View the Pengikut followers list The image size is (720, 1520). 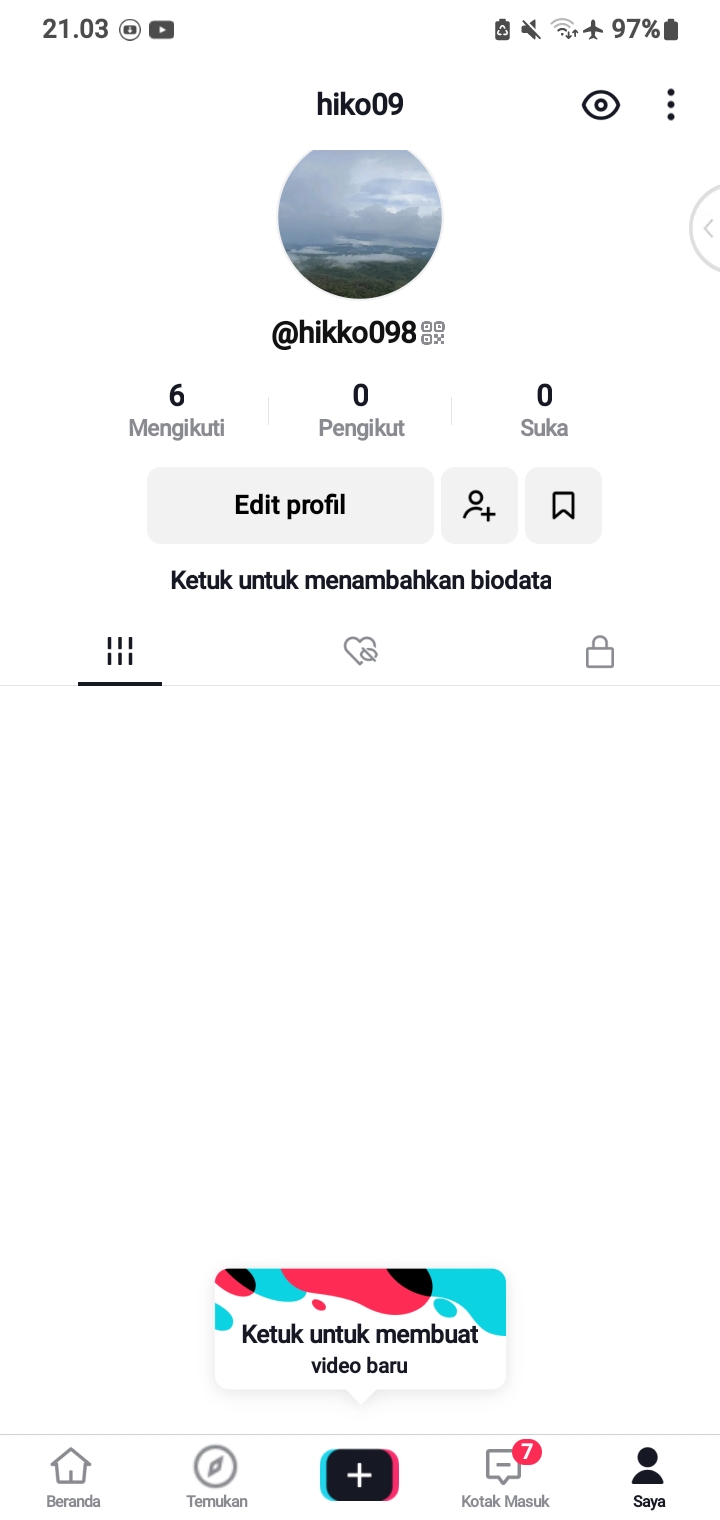[361, 411]
